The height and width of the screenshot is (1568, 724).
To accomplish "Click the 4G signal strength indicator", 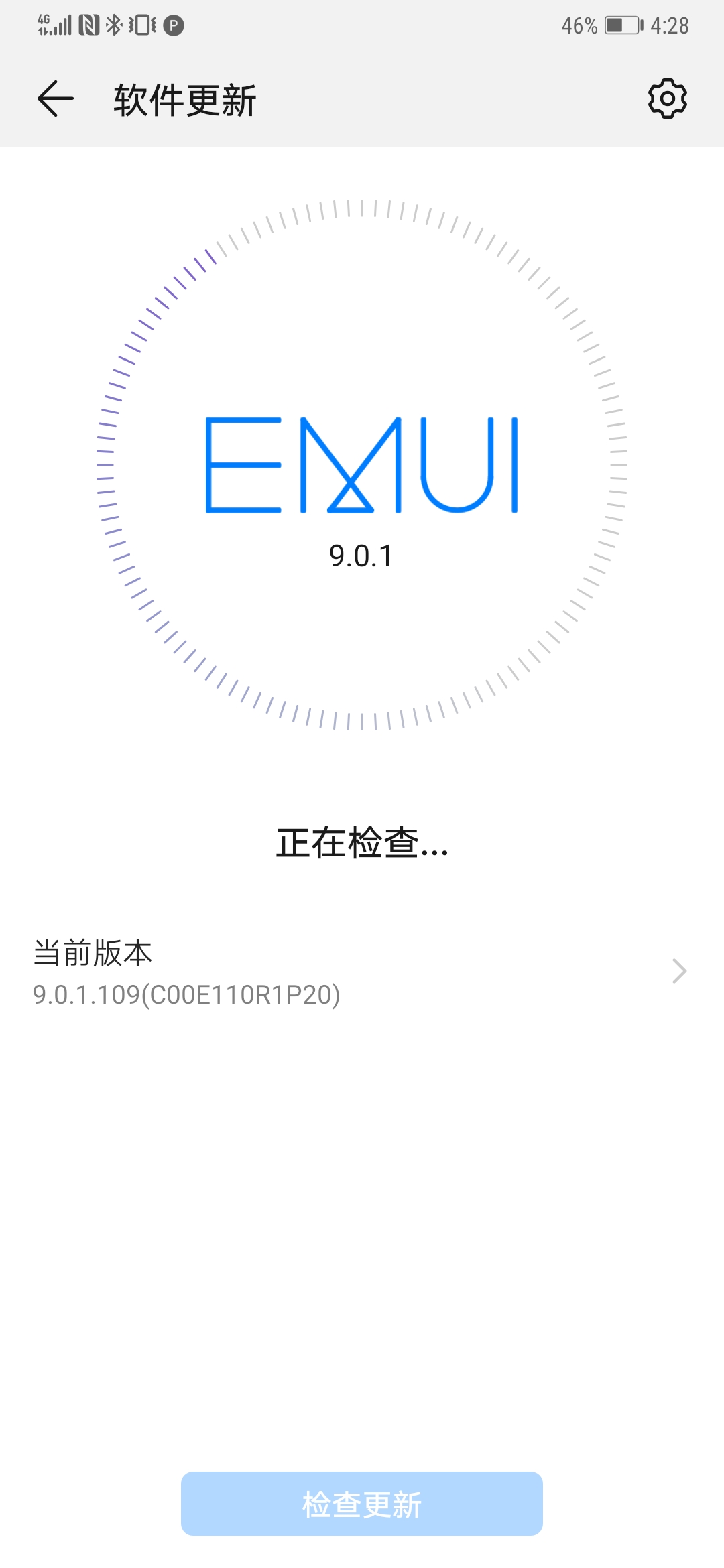I will pos(54,25).
